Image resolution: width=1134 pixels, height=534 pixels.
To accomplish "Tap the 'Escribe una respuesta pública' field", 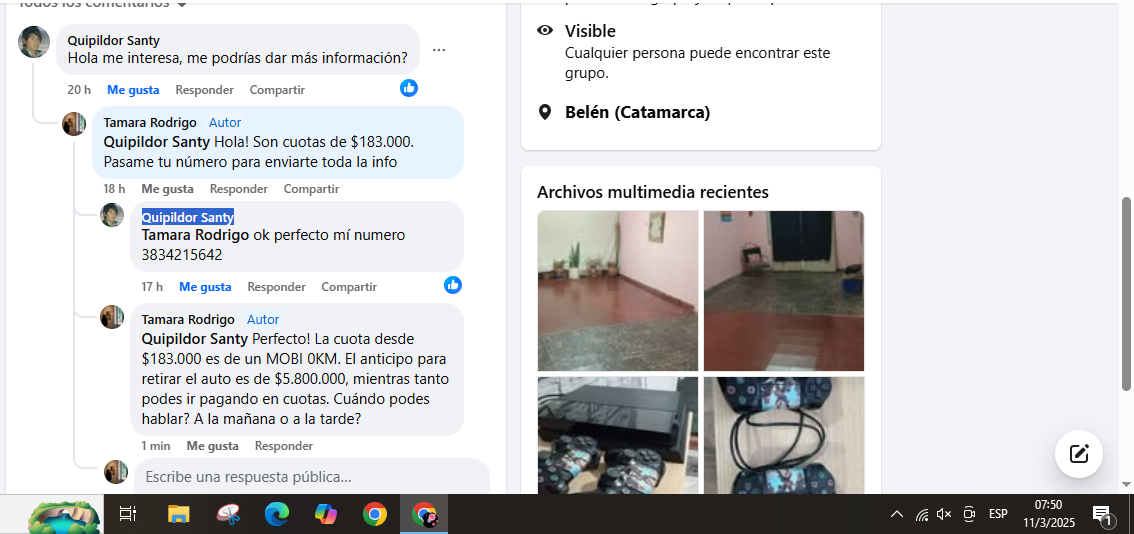I will pos(310,477).
